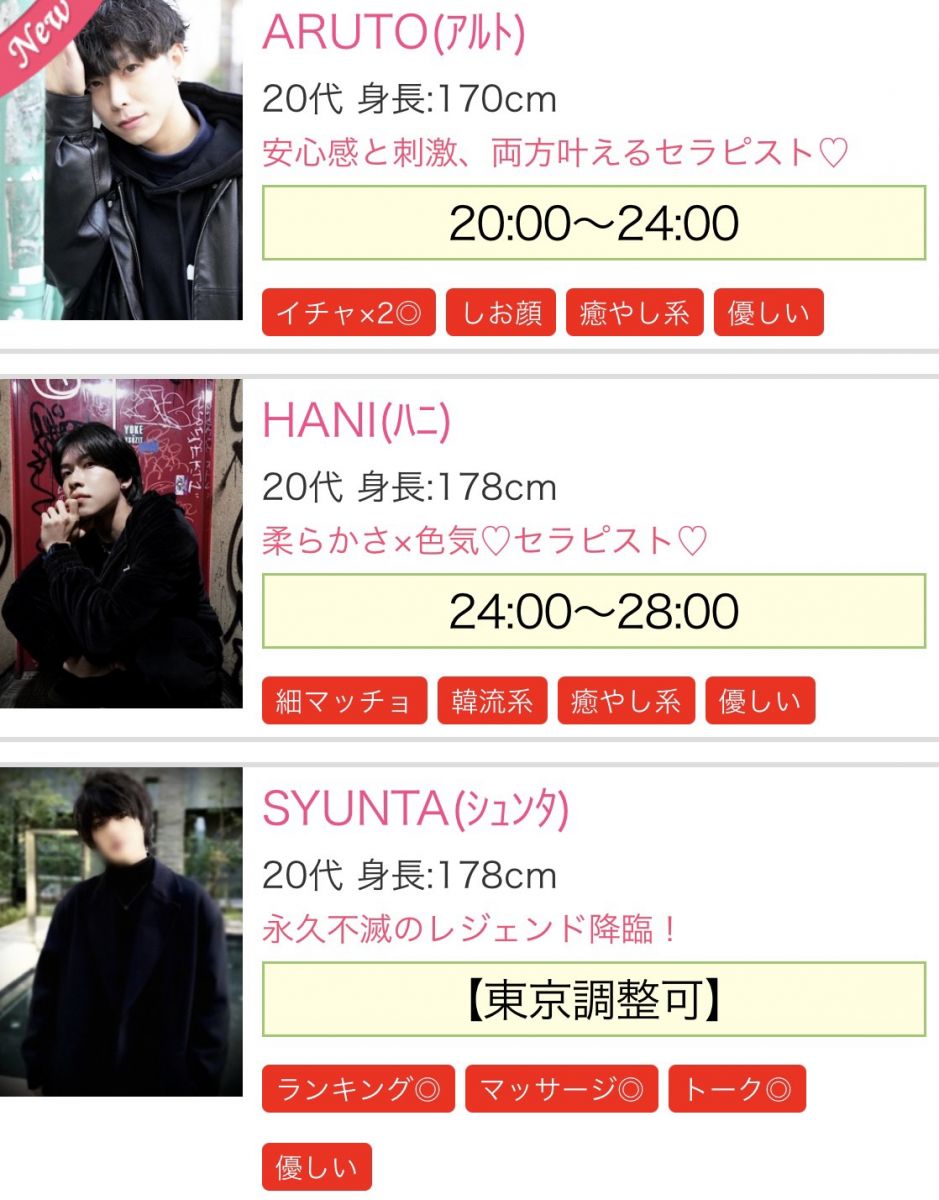The height and width of the screenshot is (1200, 939).
Task: Tap the ランキング◎ tag
Action: point(358,1089)
